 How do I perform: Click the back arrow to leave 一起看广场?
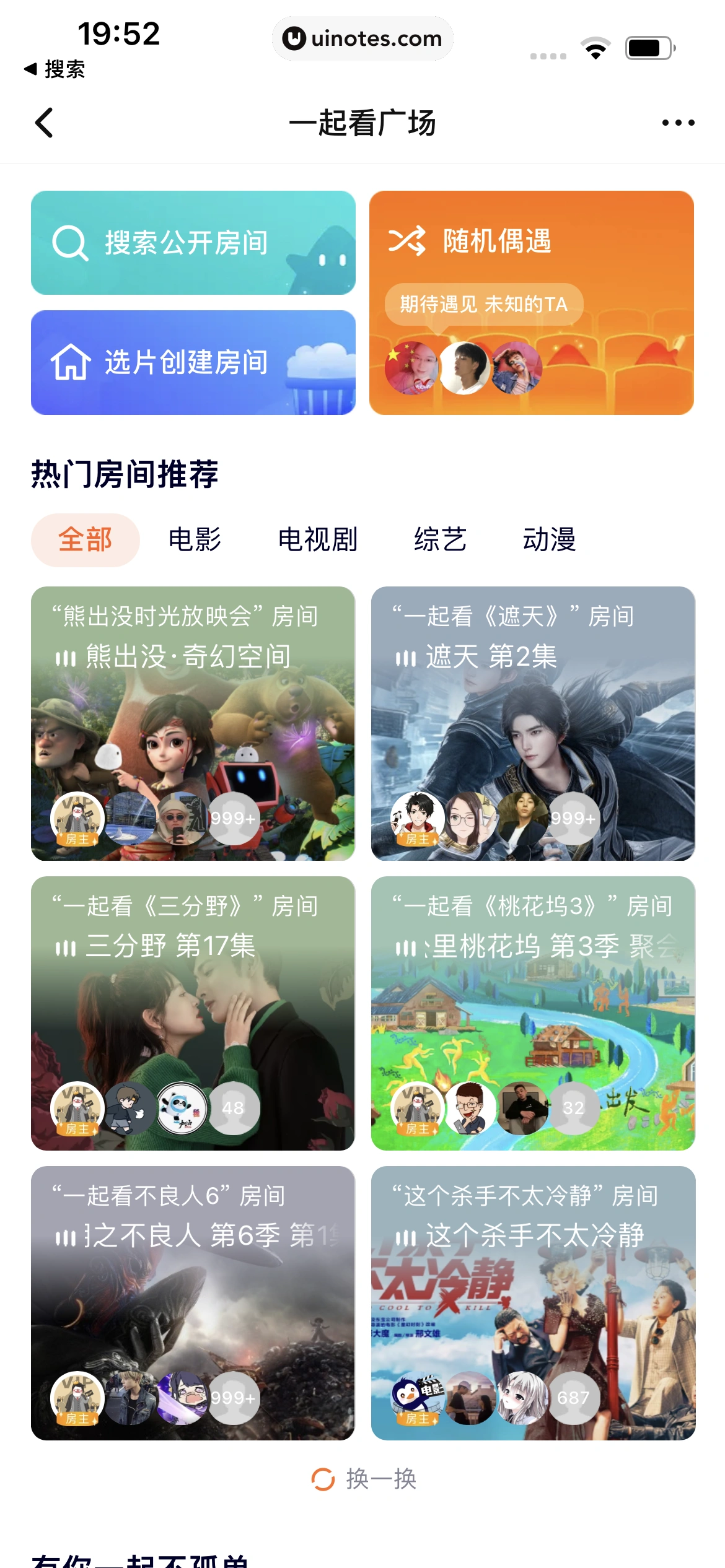pyautogui.click(x=45, y=122)
